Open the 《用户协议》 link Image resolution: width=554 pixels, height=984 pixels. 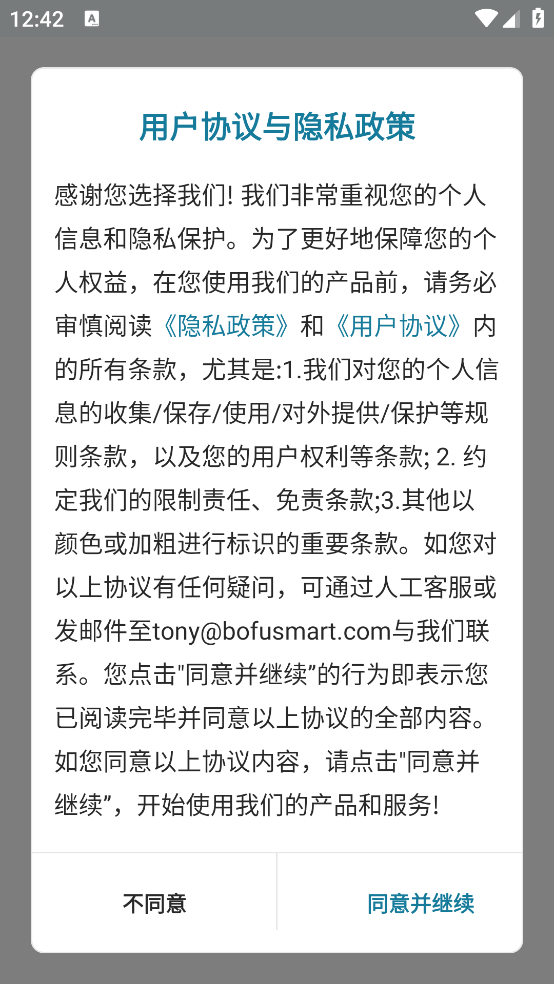[x=400, y=326]
